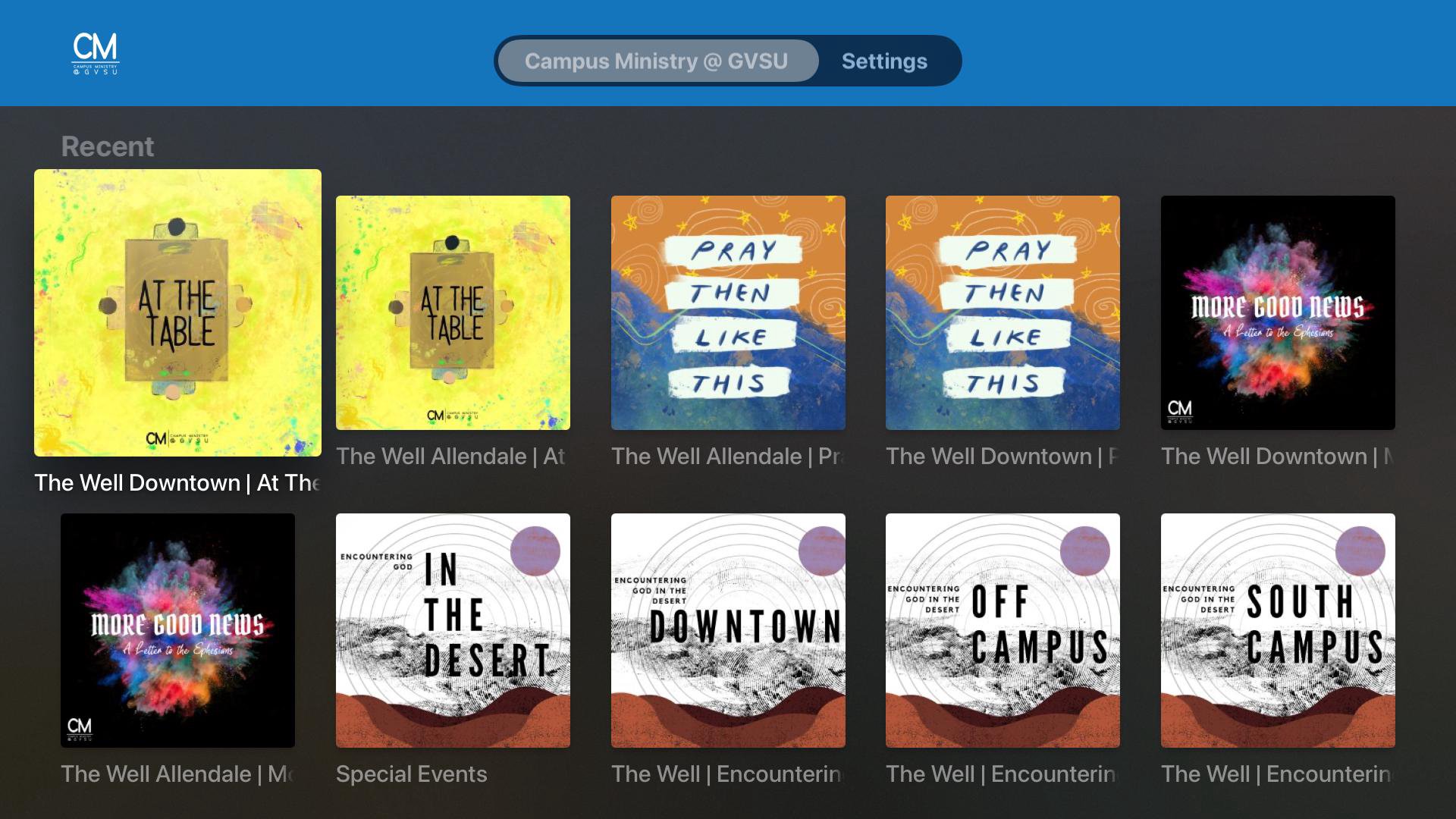Viewport: 1456px width, 819px height.
Task: Open the Encountering God Downtown series
Action: [728, 630]
